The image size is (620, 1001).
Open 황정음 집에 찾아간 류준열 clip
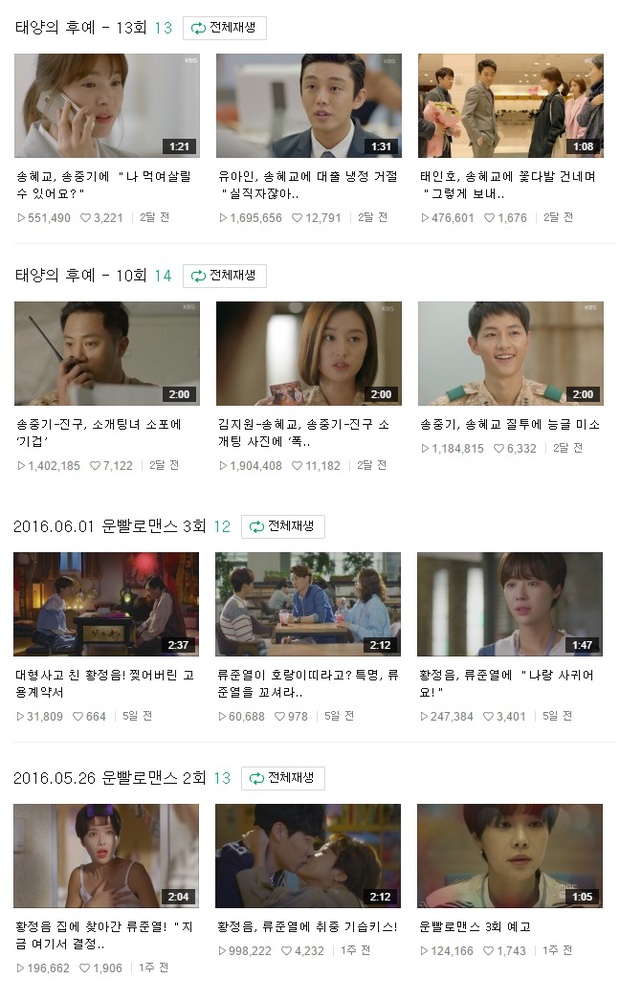(107, 855)
